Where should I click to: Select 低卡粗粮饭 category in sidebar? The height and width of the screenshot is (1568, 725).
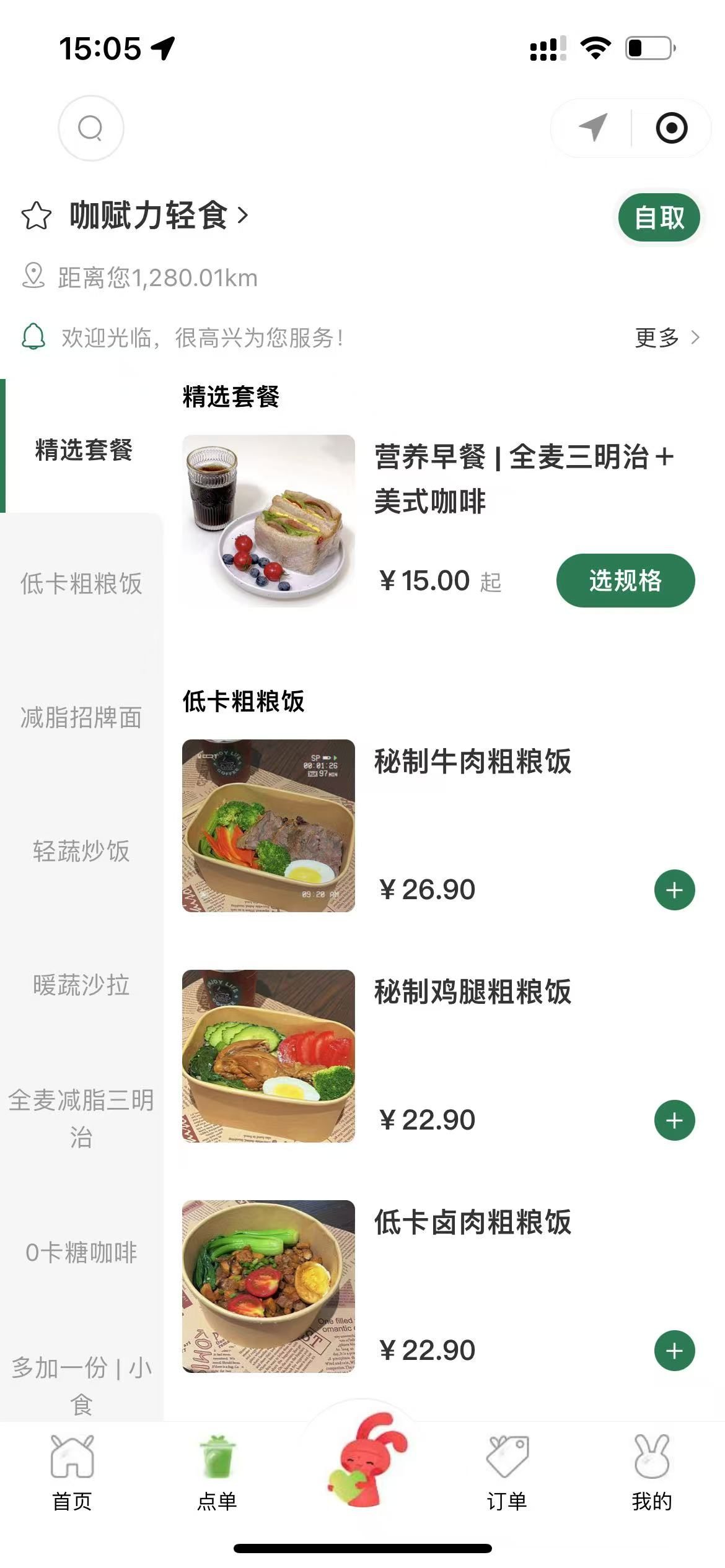pyautogui.click(x=81, y=583)
